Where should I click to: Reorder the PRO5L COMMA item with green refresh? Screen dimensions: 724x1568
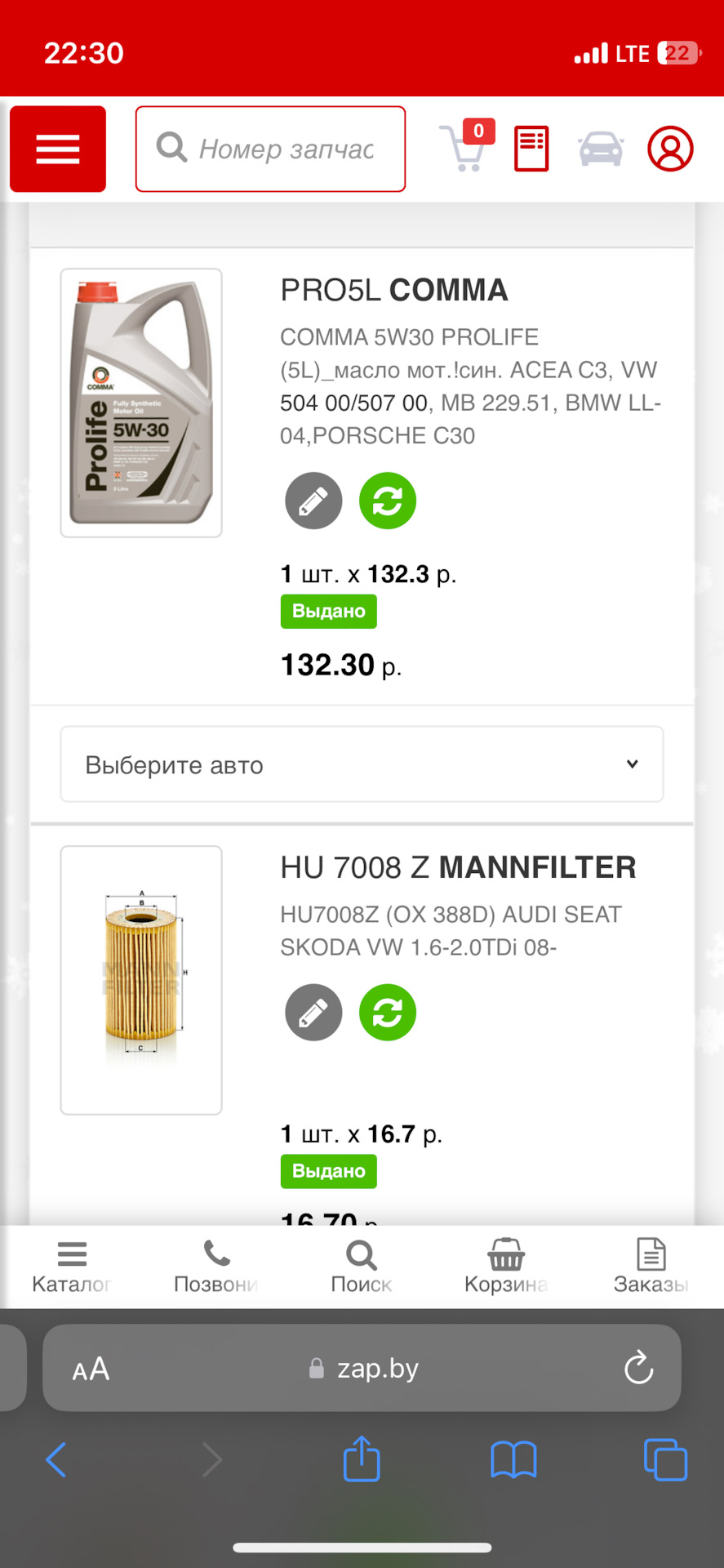pos(388,501)
